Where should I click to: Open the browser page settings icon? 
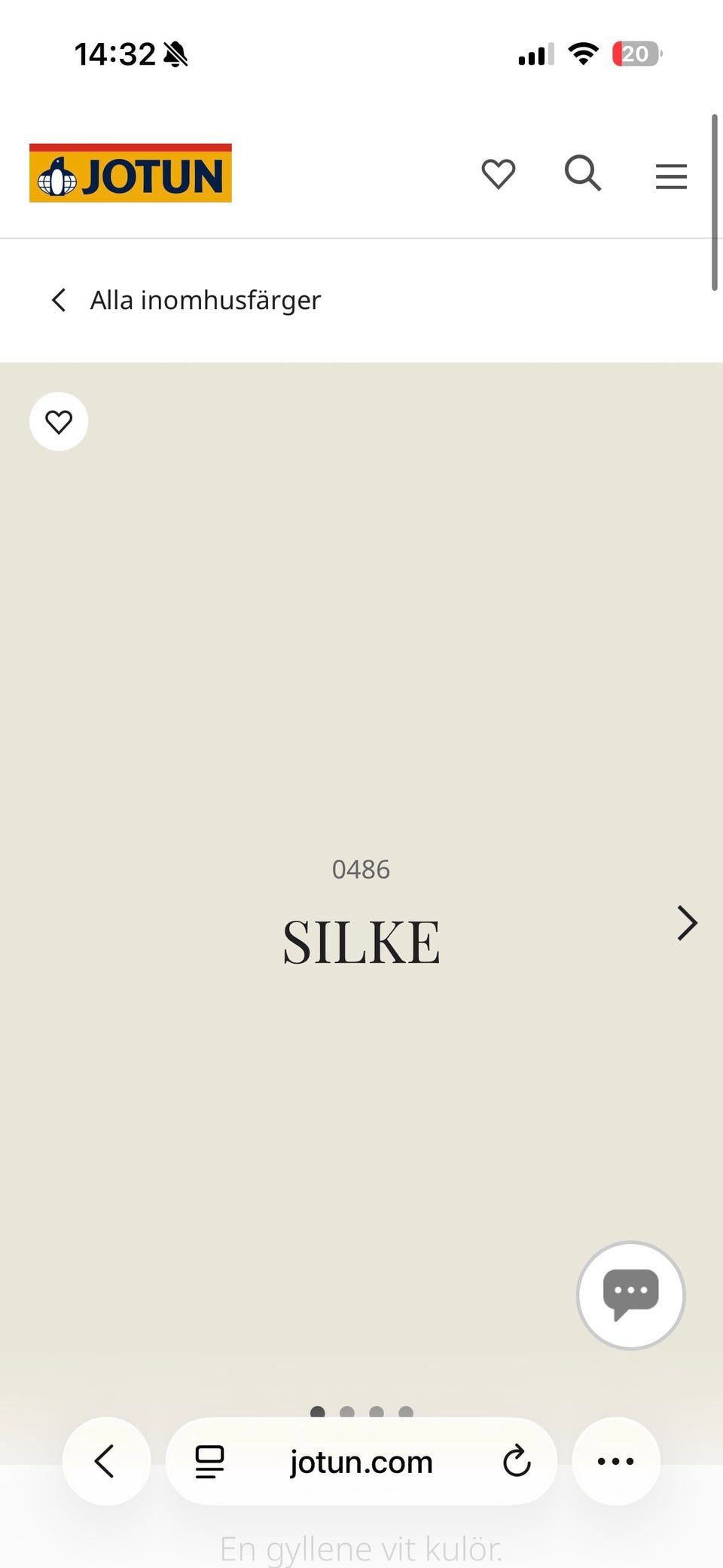click(209, 1462)
